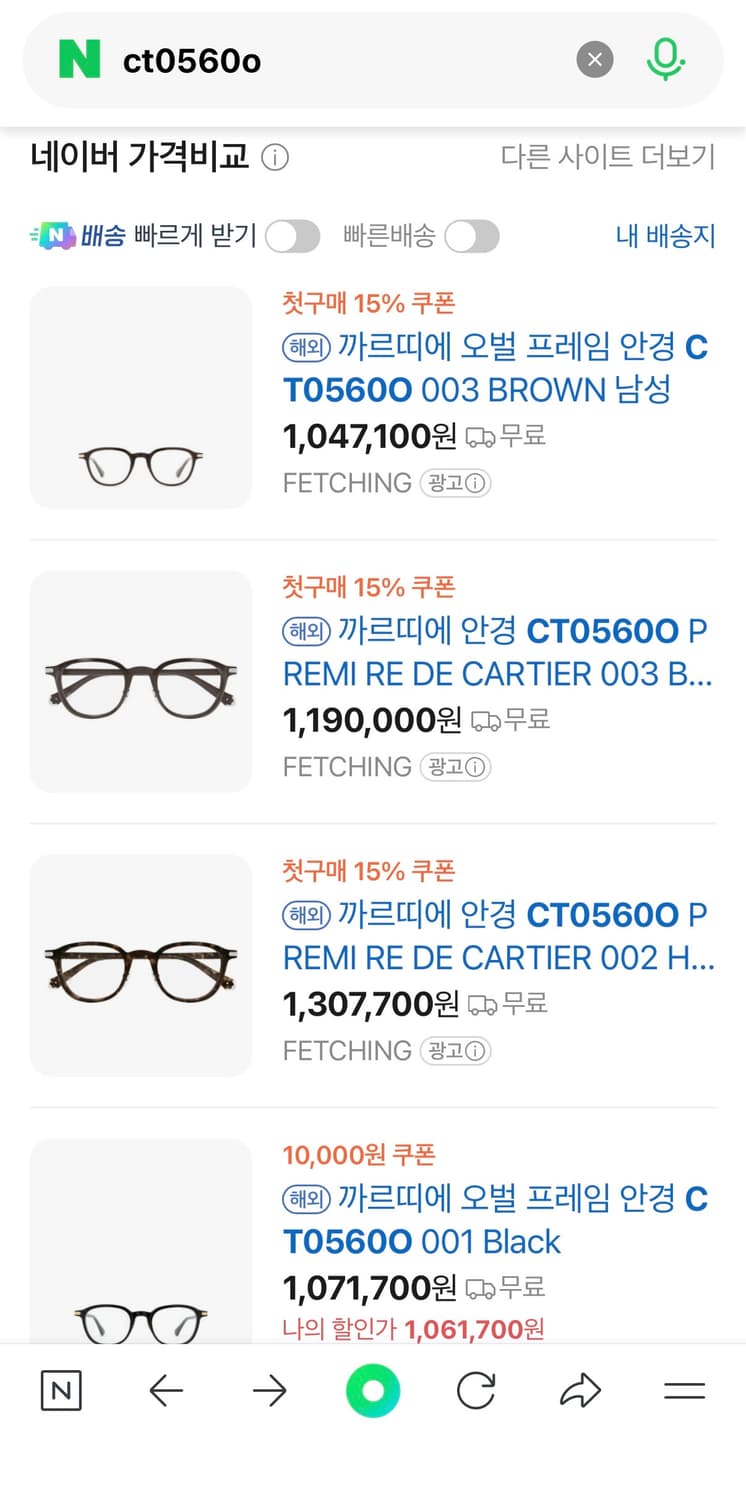746x1500 pixels.
Task: Activate voice search with the microphone icon
Action: pyautogui.click(x=665, y=59)
